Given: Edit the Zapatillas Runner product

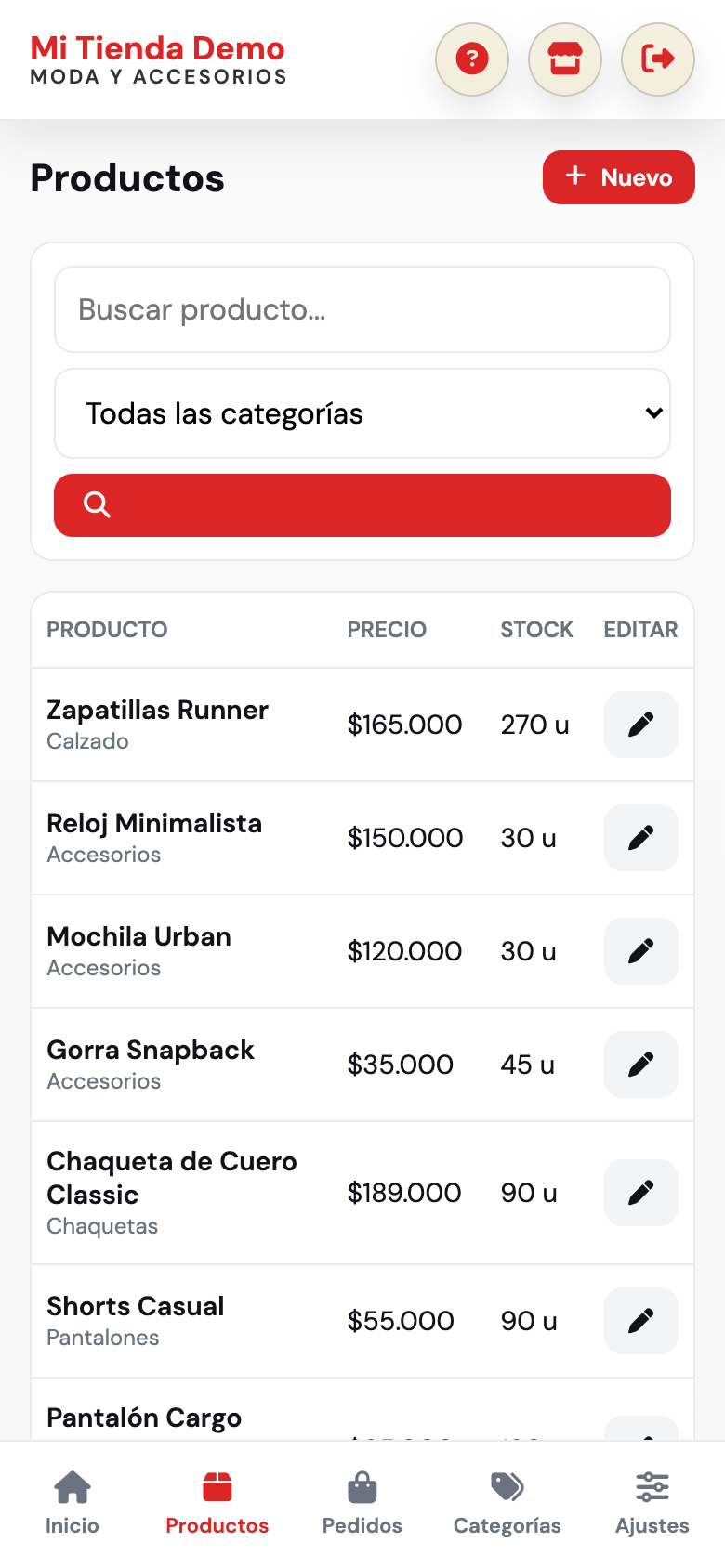Looking at the screenshot, I should (x=640, y=725).
